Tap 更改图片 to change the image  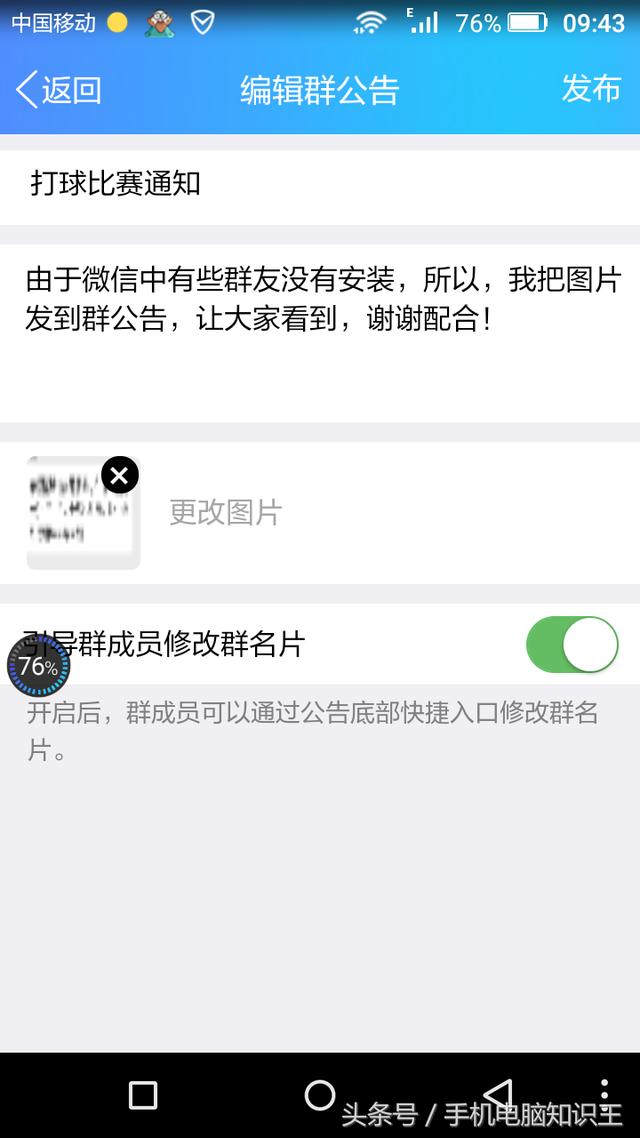(226, 512)
